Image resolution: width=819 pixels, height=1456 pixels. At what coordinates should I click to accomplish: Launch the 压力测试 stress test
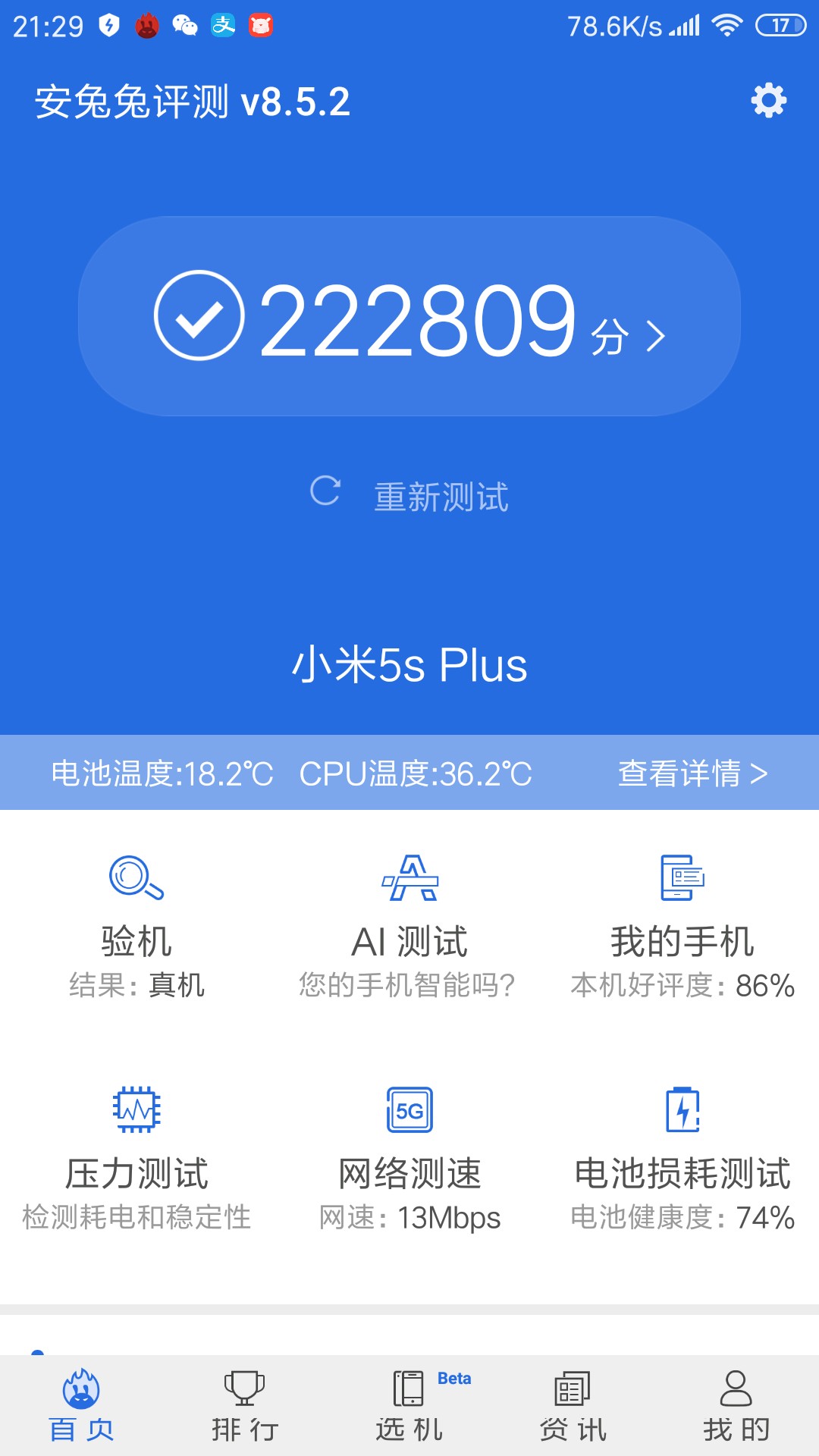135,1153
